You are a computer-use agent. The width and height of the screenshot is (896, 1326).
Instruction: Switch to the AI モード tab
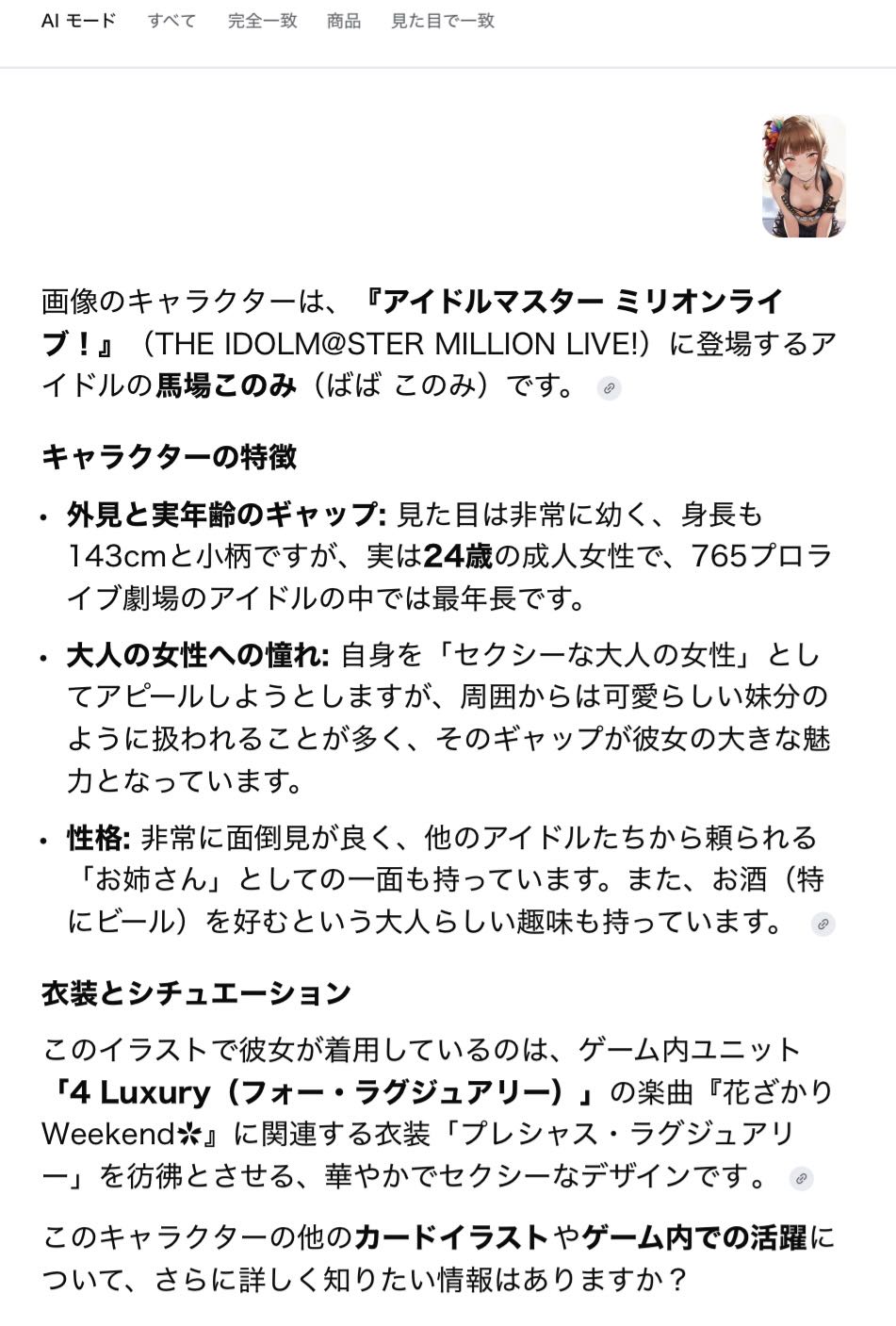78,21
